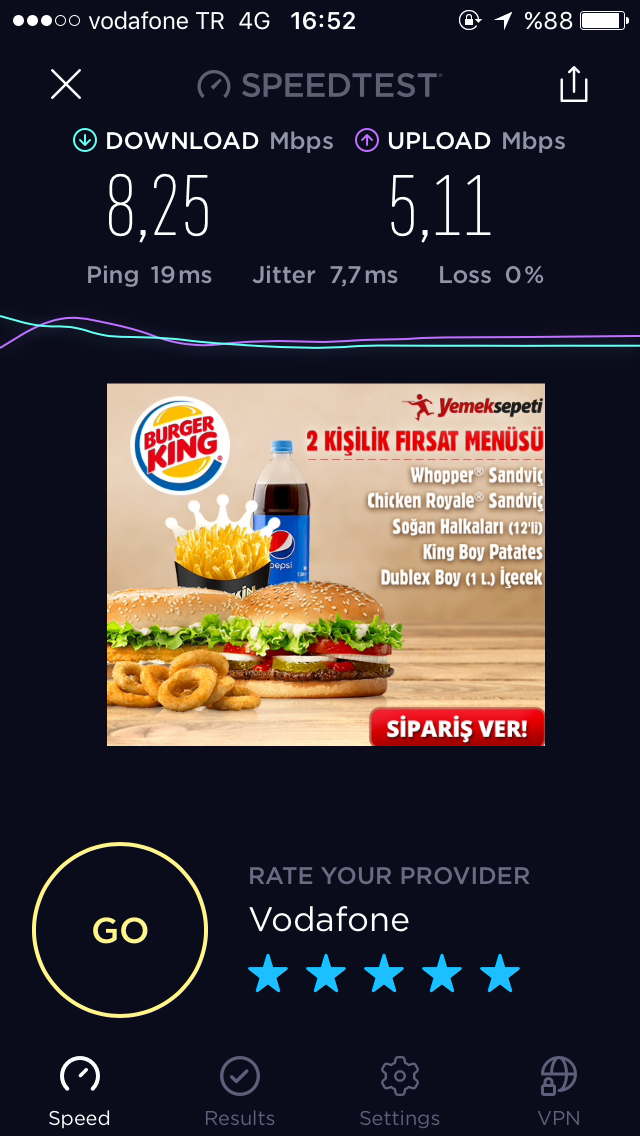Viewport: 640px width, 1136px height.
Task: Close the speed test result
Action: coord(66,84)
